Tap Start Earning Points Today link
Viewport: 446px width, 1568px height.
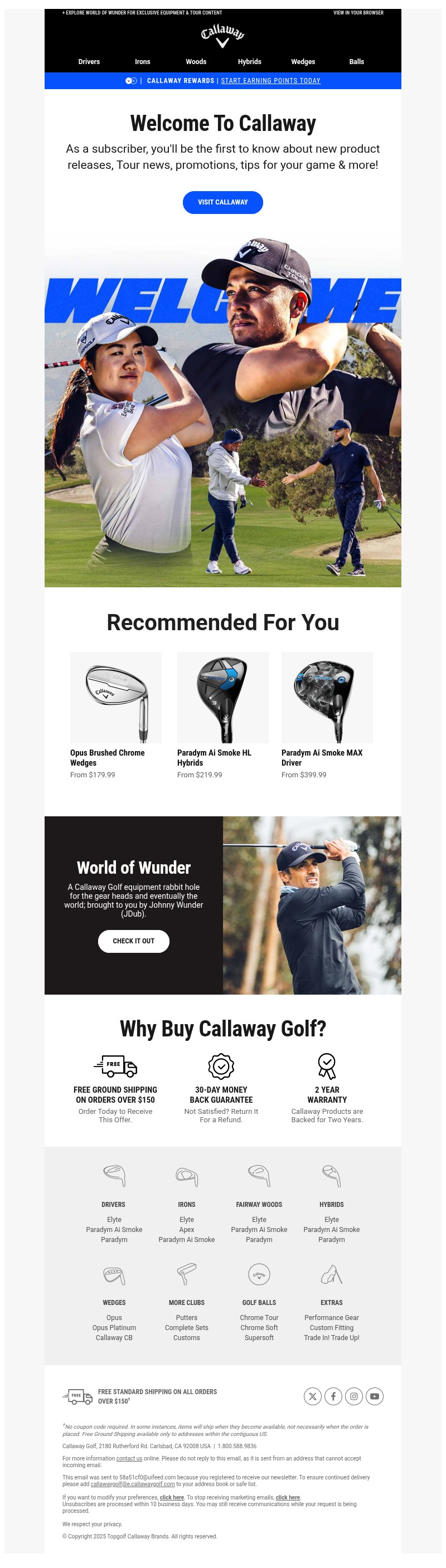click(x=270, y=80)
